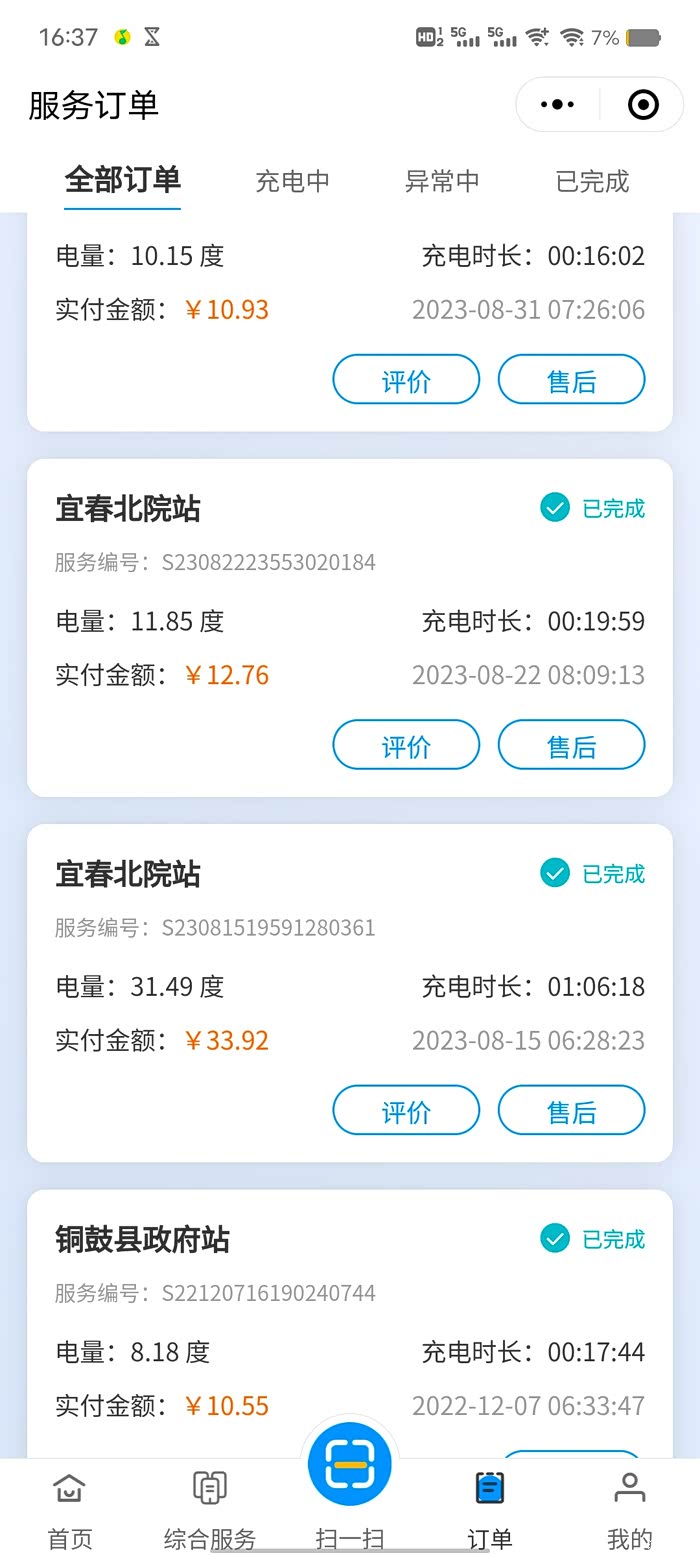Show the 已完成 orders tab
Image resolution: width=700 pixels, height=1555 pixels.
coord(592,181)
